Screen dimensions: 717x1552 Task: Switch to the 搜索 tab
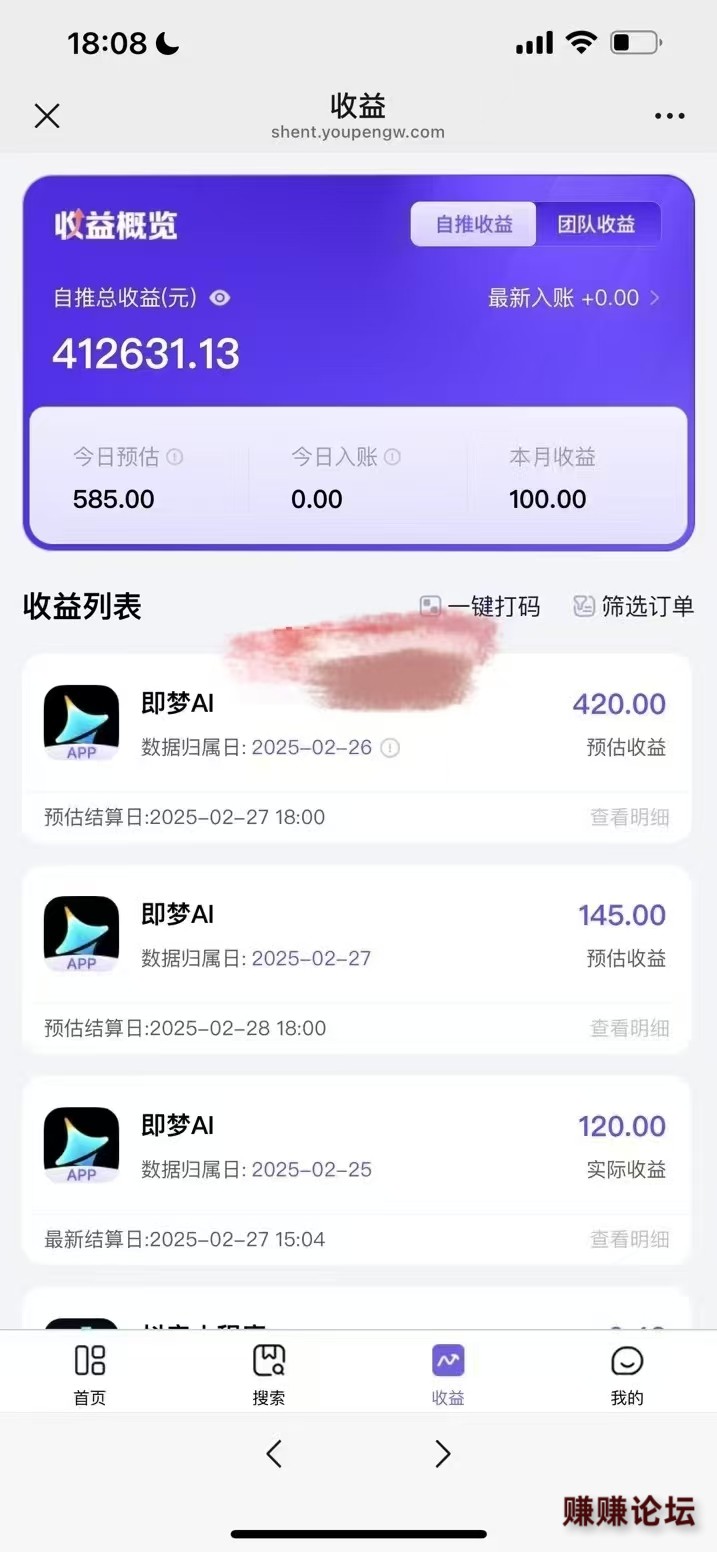coord(269,1374)
